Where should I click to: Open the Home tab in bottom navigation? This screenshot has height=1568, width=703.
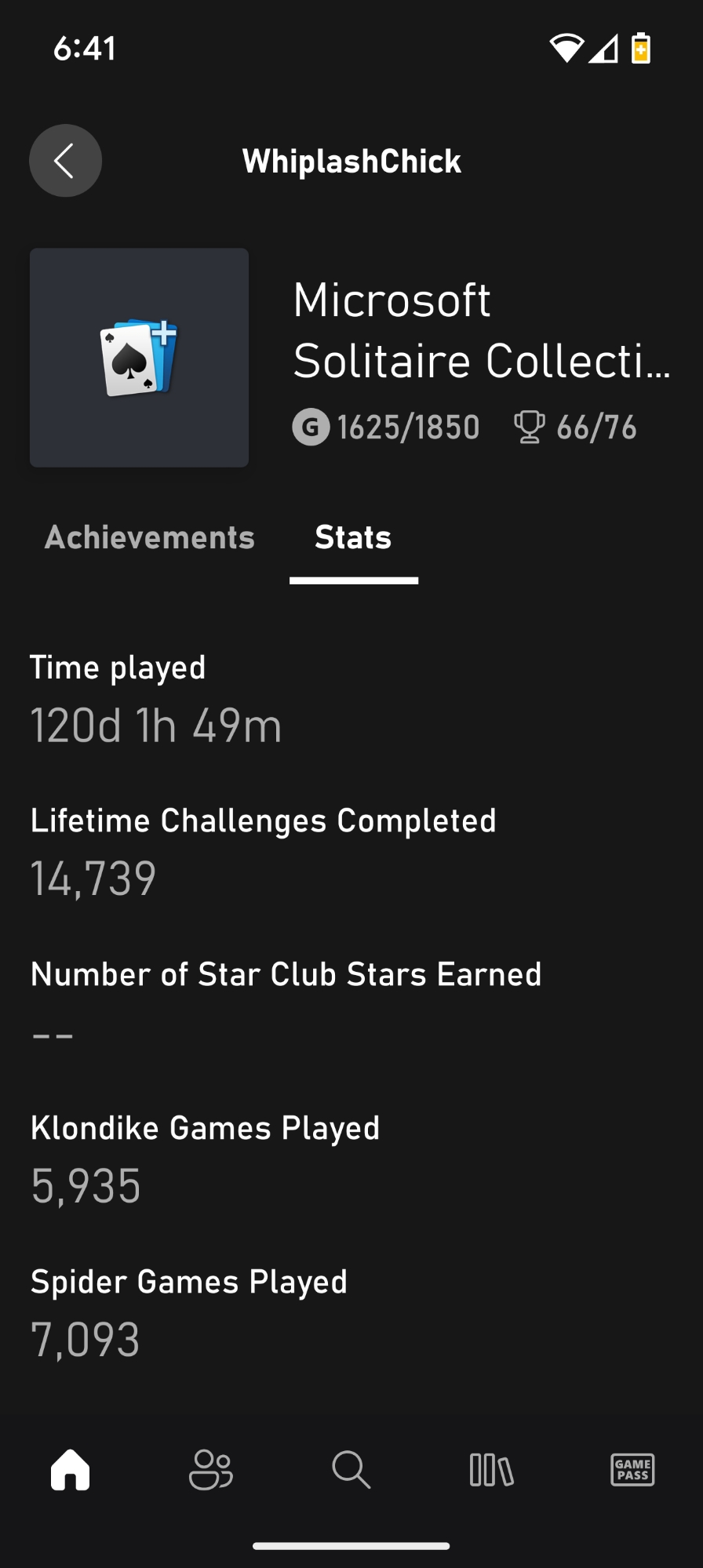tap(71, 1469)
